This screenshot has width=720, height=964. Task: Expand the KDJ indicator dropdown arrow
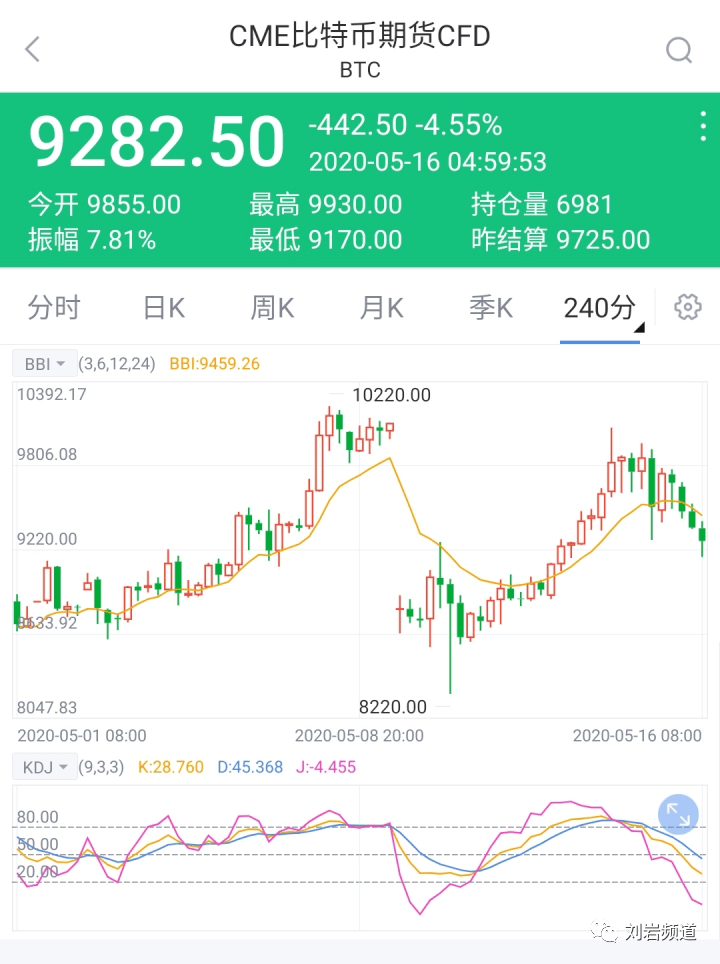[x=60, y=766]
